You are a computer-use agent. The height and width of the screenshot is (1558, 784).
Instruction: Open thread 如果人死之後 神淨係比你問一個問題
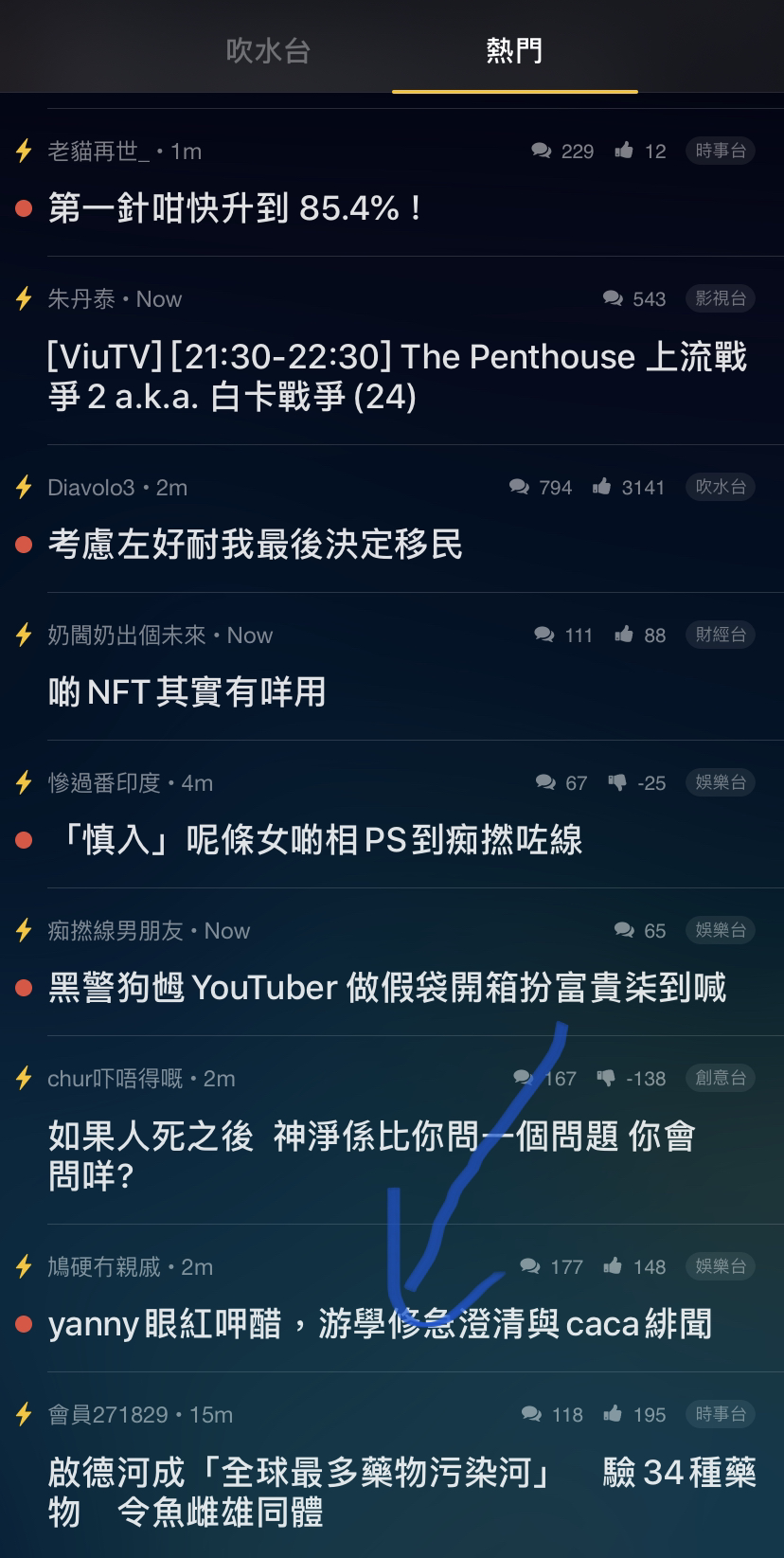pos(372,1155)
